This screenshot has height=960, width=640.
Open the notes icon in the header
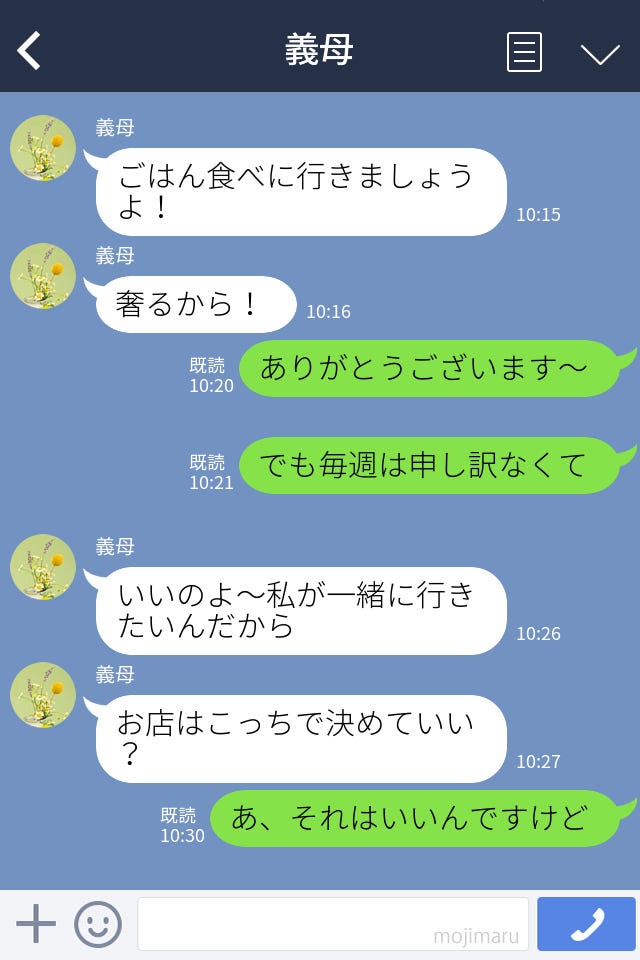pos(524,52)
